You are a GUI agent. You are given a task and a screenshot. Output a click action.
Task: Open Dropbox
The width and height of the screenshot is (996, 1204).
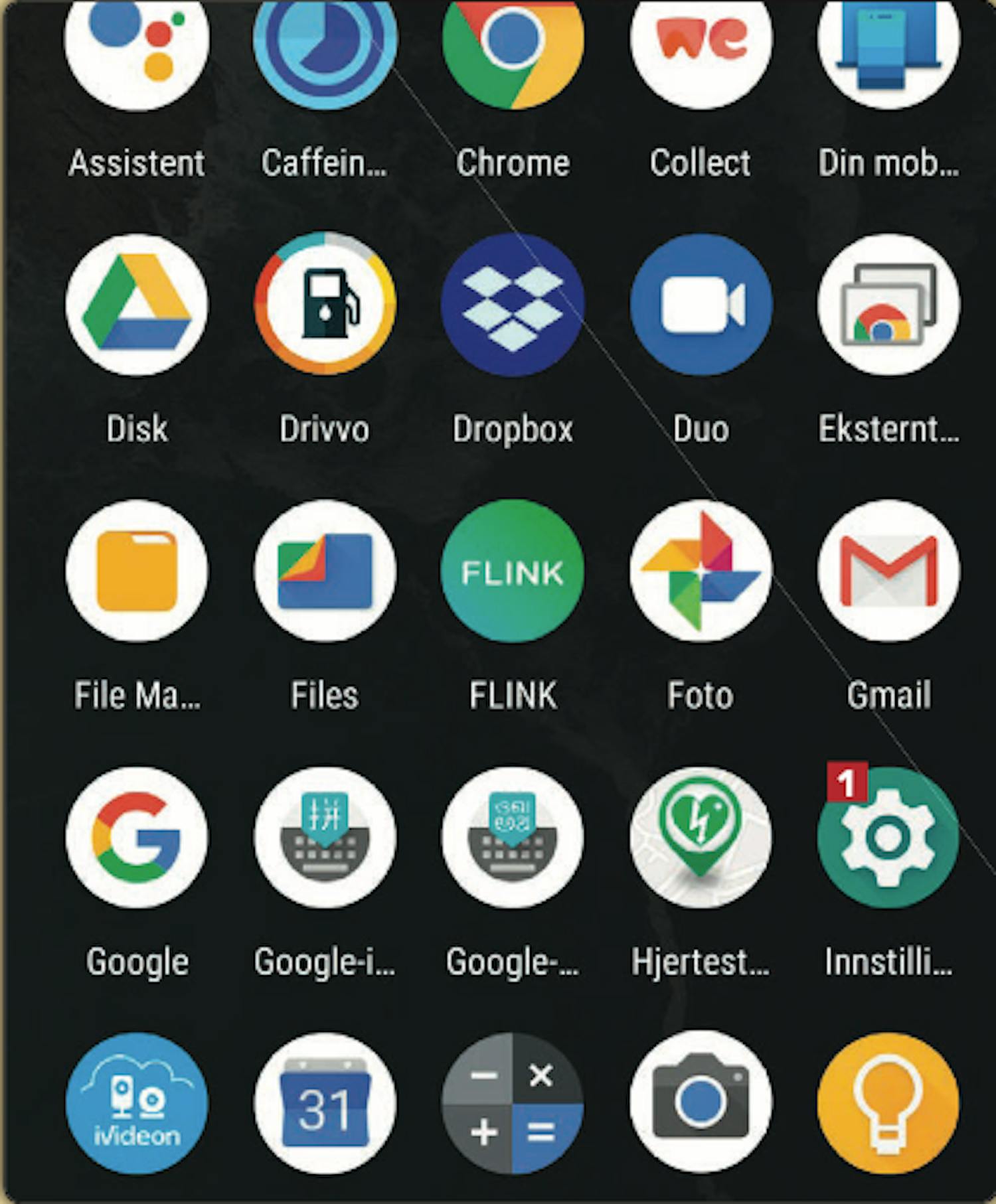tap(513, 305)
